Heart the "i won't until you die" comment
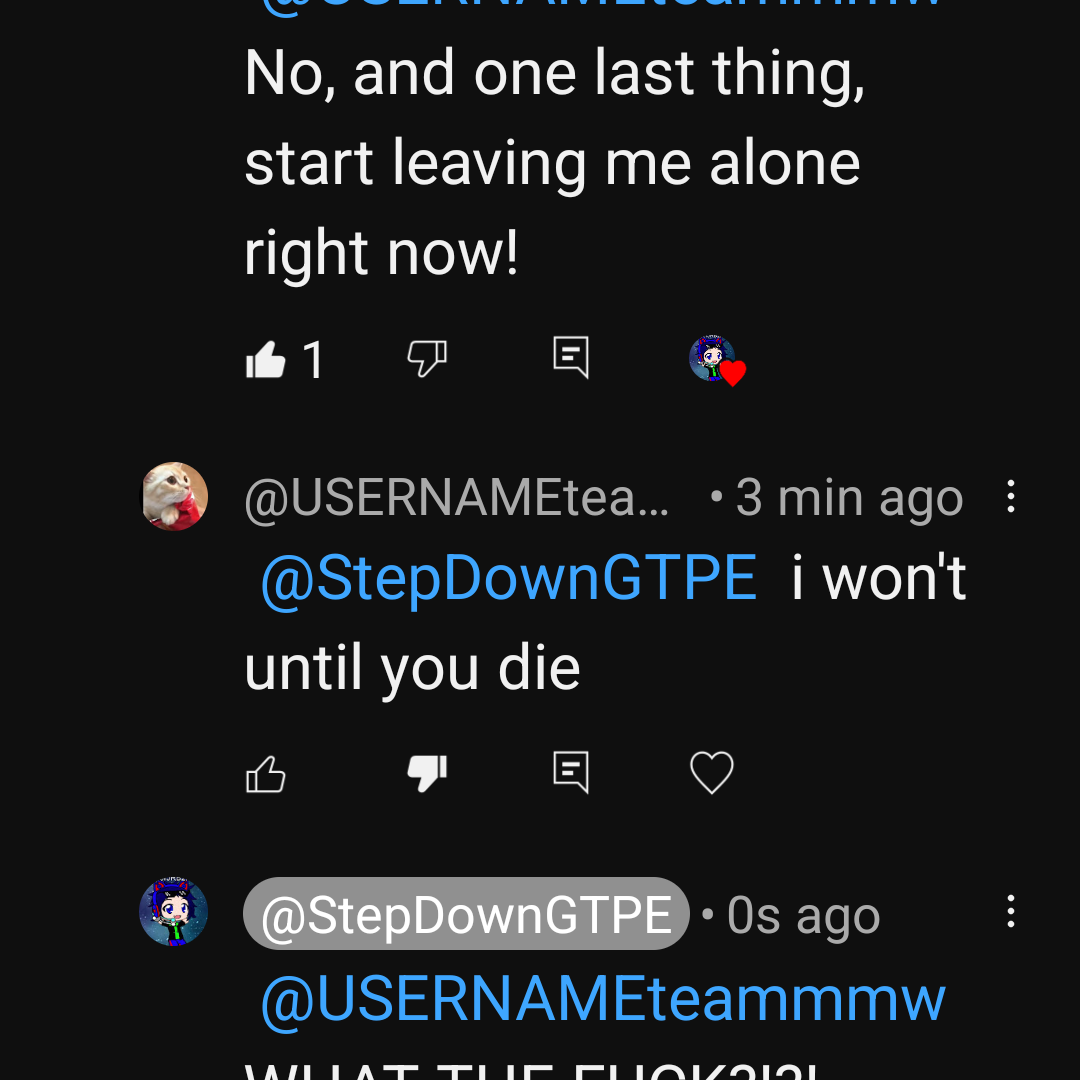This screenshot has height=1080, width=1080. coord(712,773)
